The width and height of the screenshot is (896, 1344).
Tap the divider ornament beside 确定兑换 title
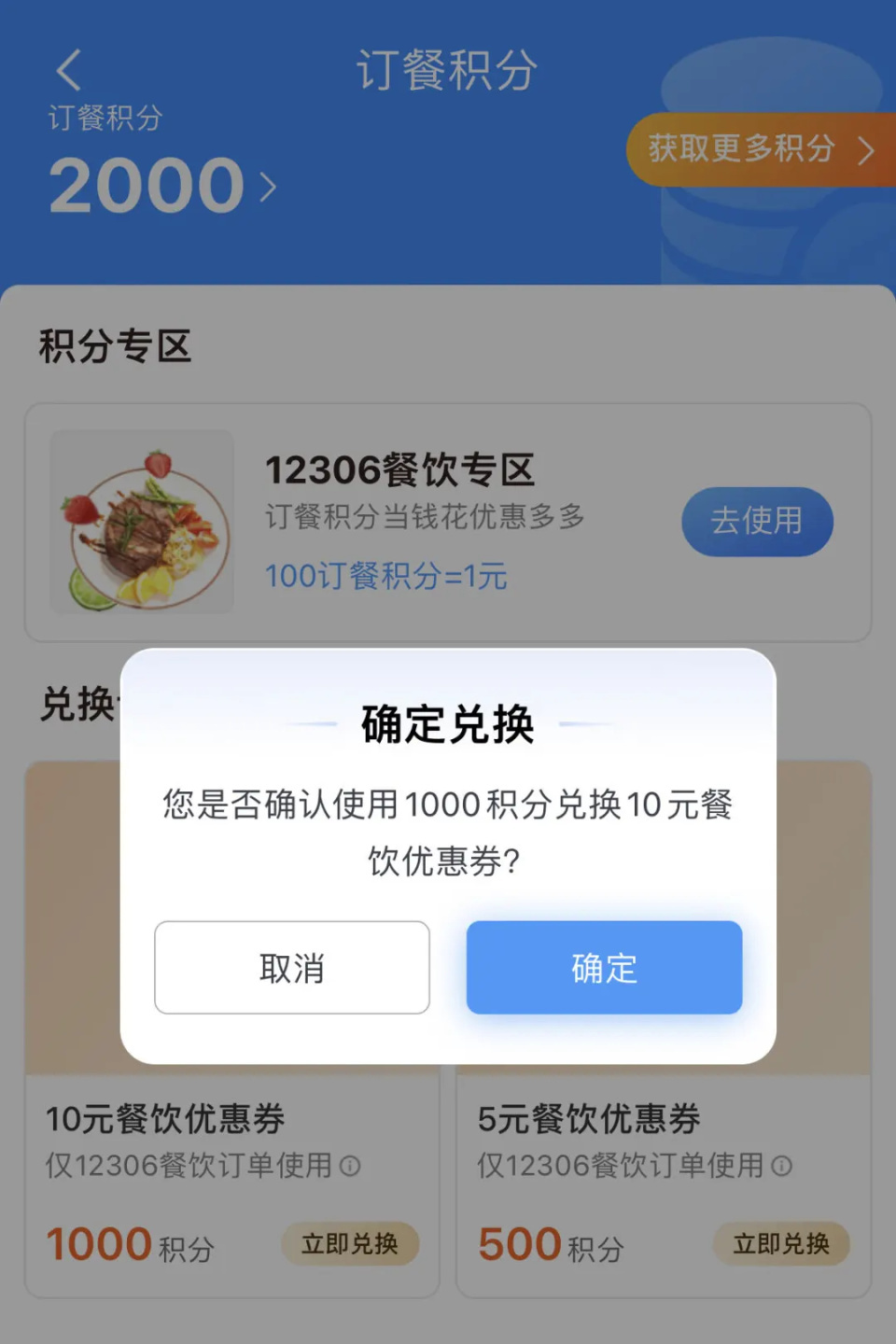click(311, 723)
